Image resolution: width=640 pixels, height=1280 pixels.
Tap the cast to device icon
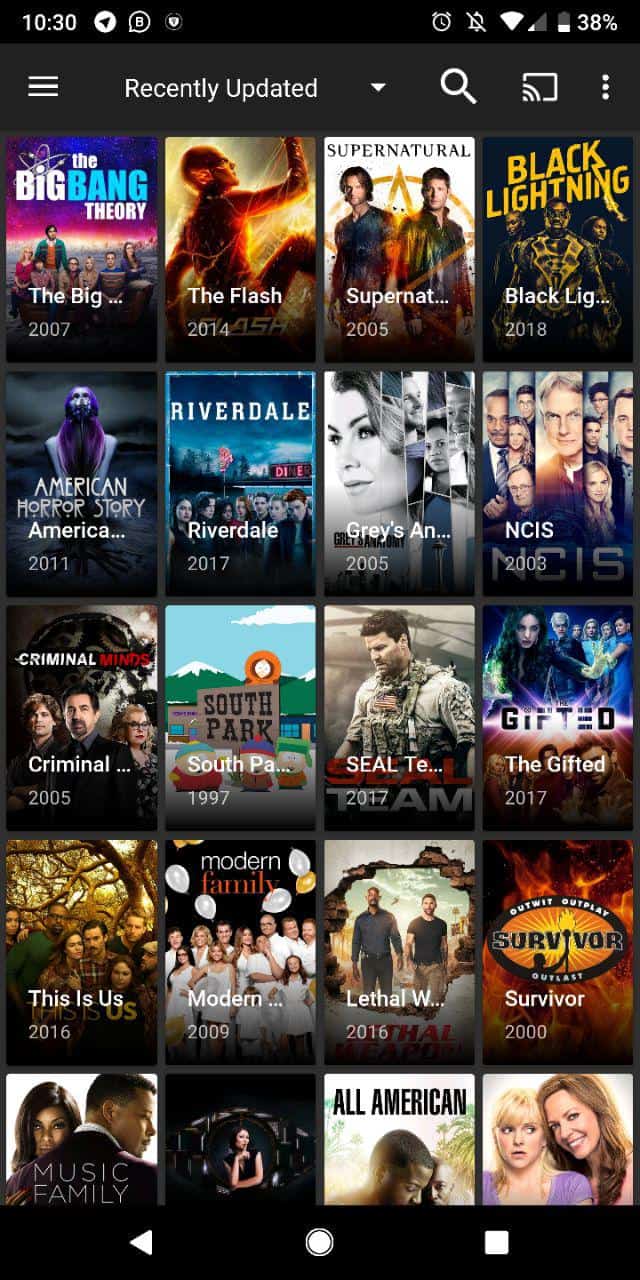[540, 88]
